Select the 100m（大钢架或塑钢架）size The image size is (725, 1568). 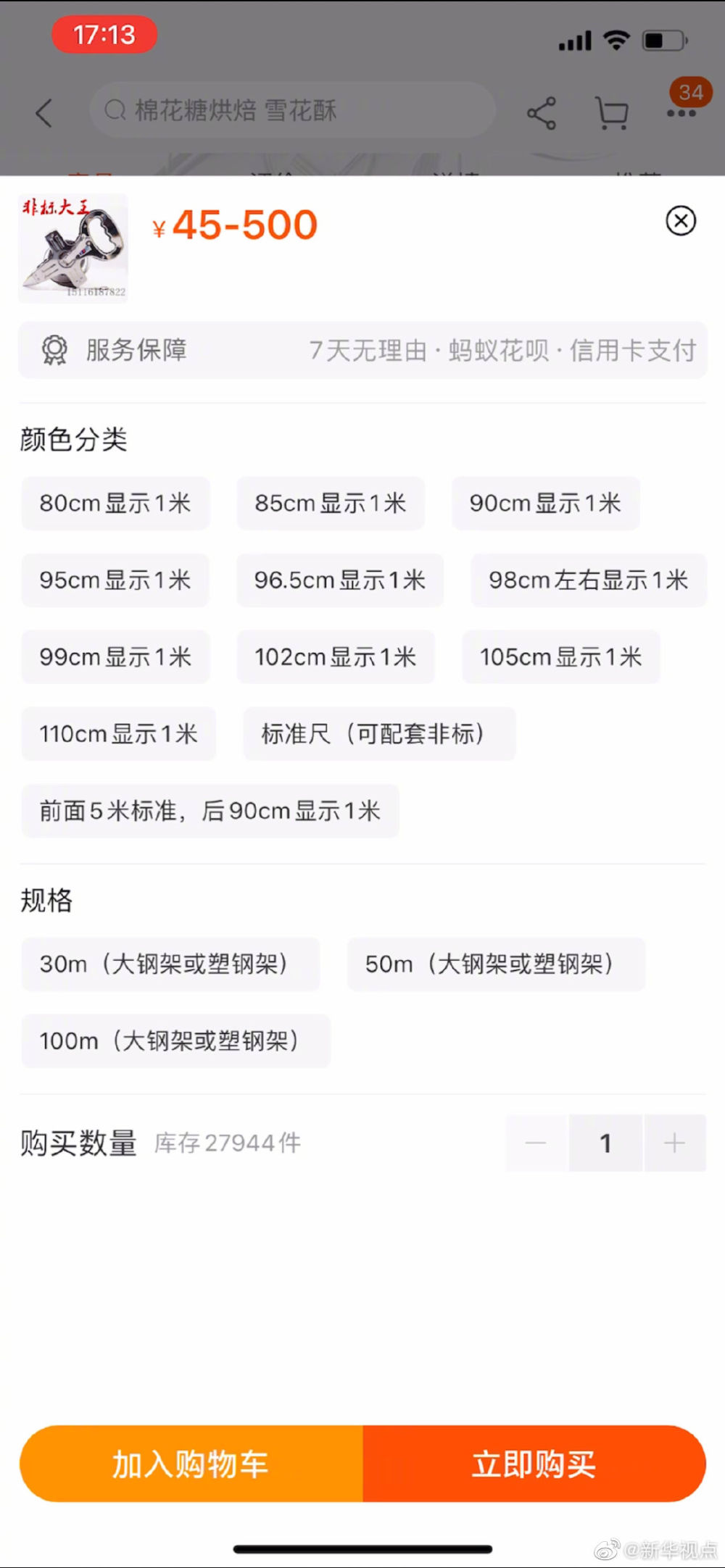tap(175, 1041)
